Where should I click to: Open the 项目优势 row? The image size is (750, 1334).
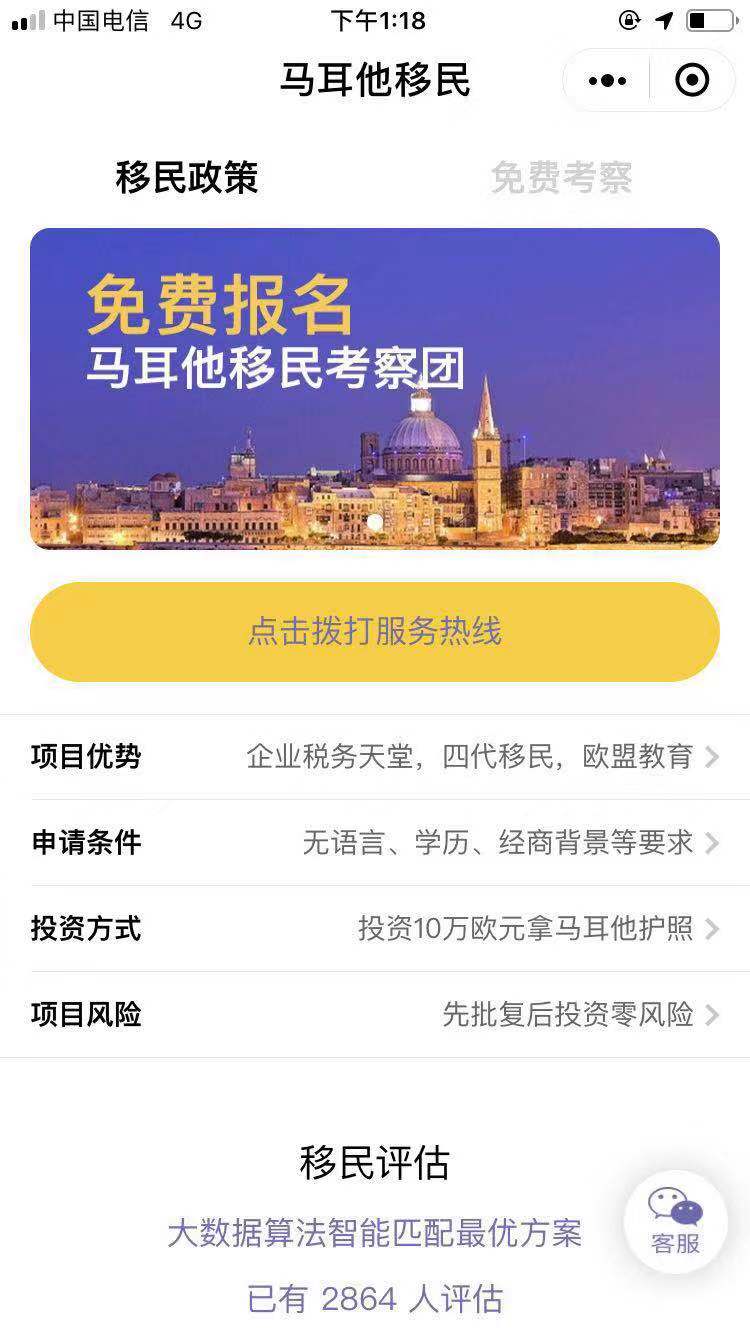point(375,757)
